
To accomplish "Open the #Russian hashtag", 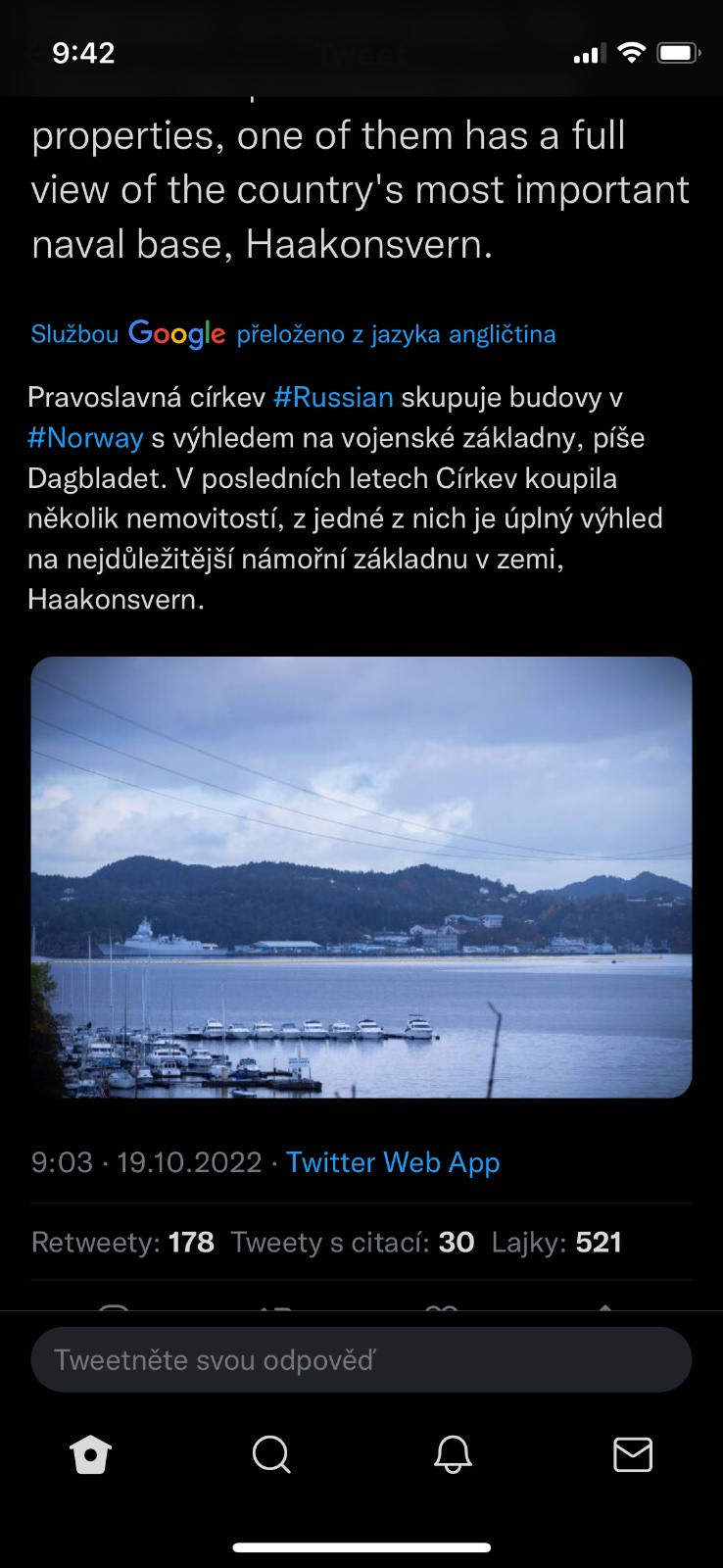I will (333, 397).
